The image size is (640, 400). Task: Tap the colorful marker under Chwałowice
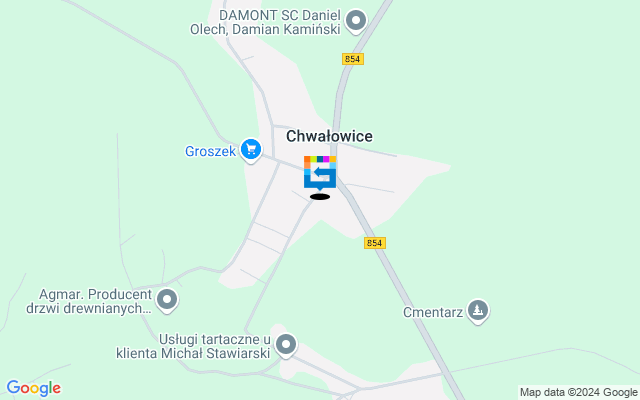pyautogui.click(x=320, y=173)
